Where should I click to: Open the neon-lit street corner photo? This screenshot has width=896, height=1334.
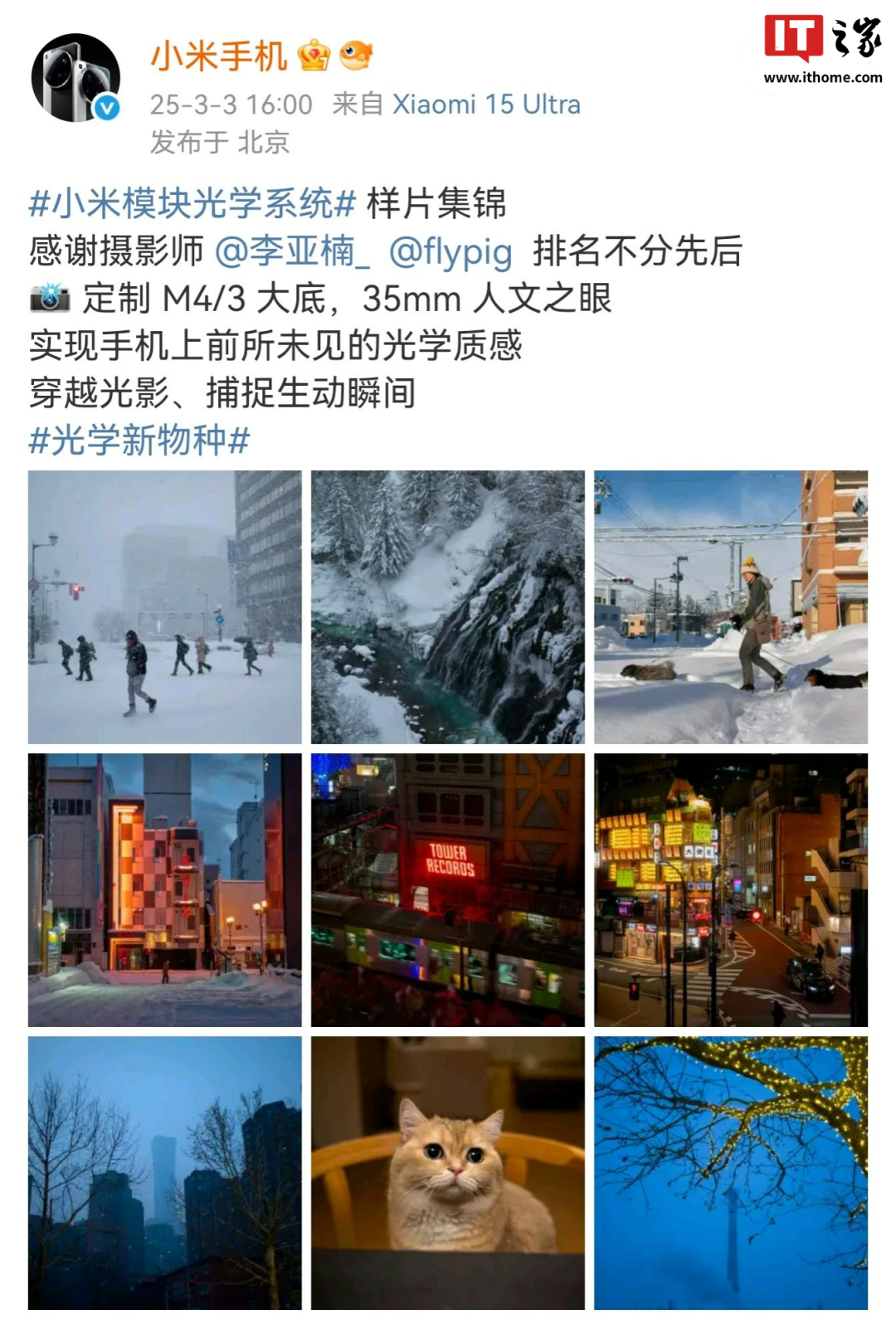click(731, 890)
